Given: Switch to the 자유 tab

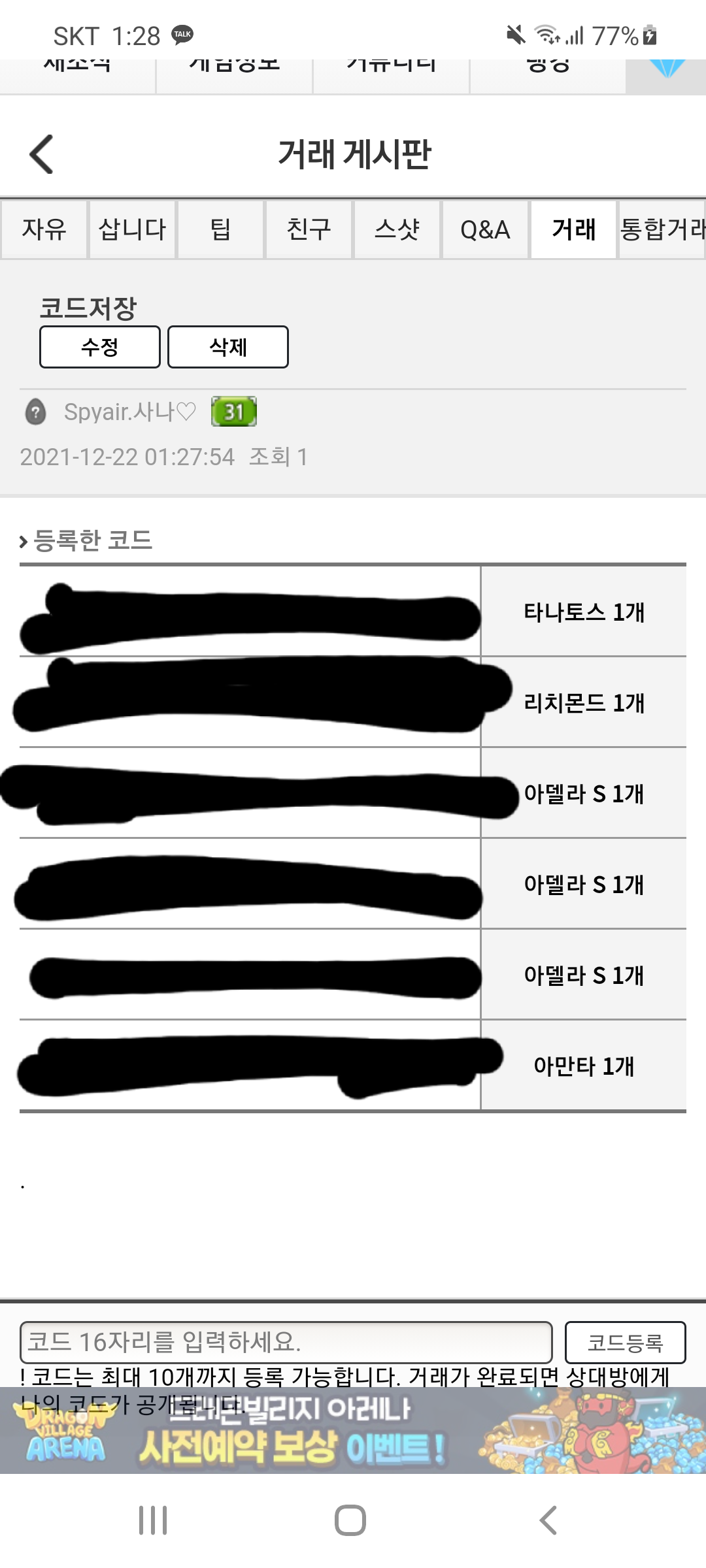Looking at the screenshot, I should click(x=44, y=230).
